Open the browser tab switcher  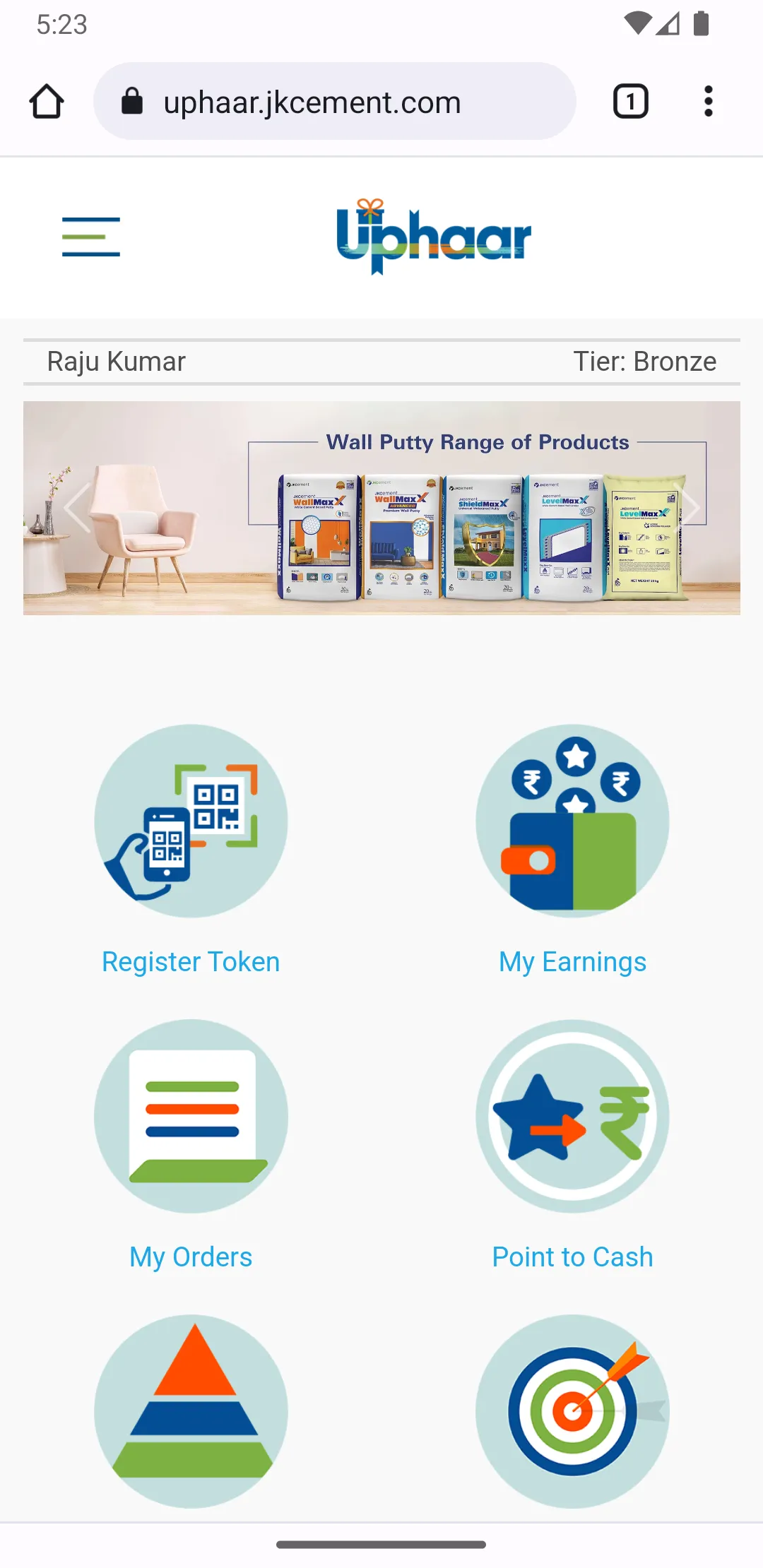coord(630,102)
